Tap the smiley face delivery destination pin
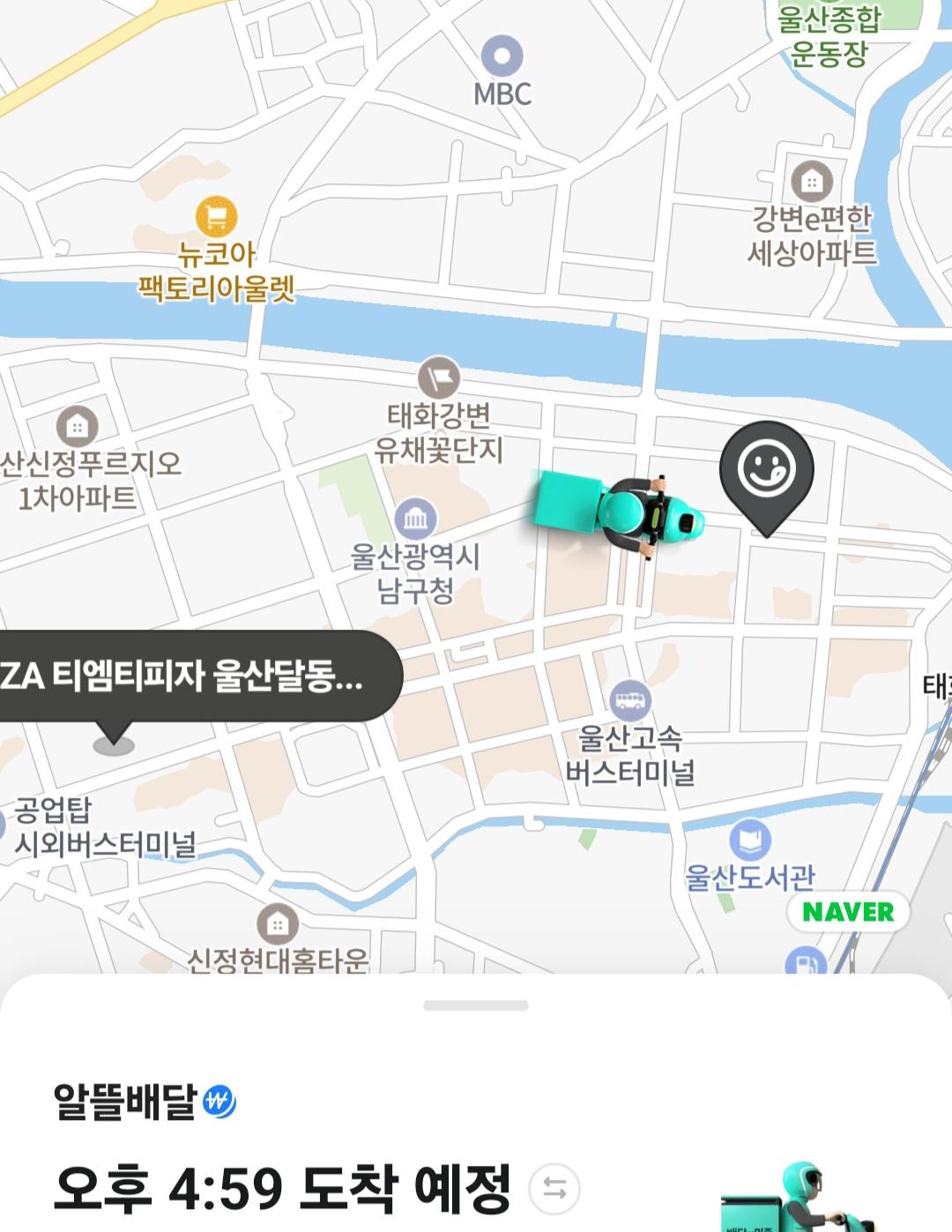This screenshot has width=952, height=1232. click(768, 468)
